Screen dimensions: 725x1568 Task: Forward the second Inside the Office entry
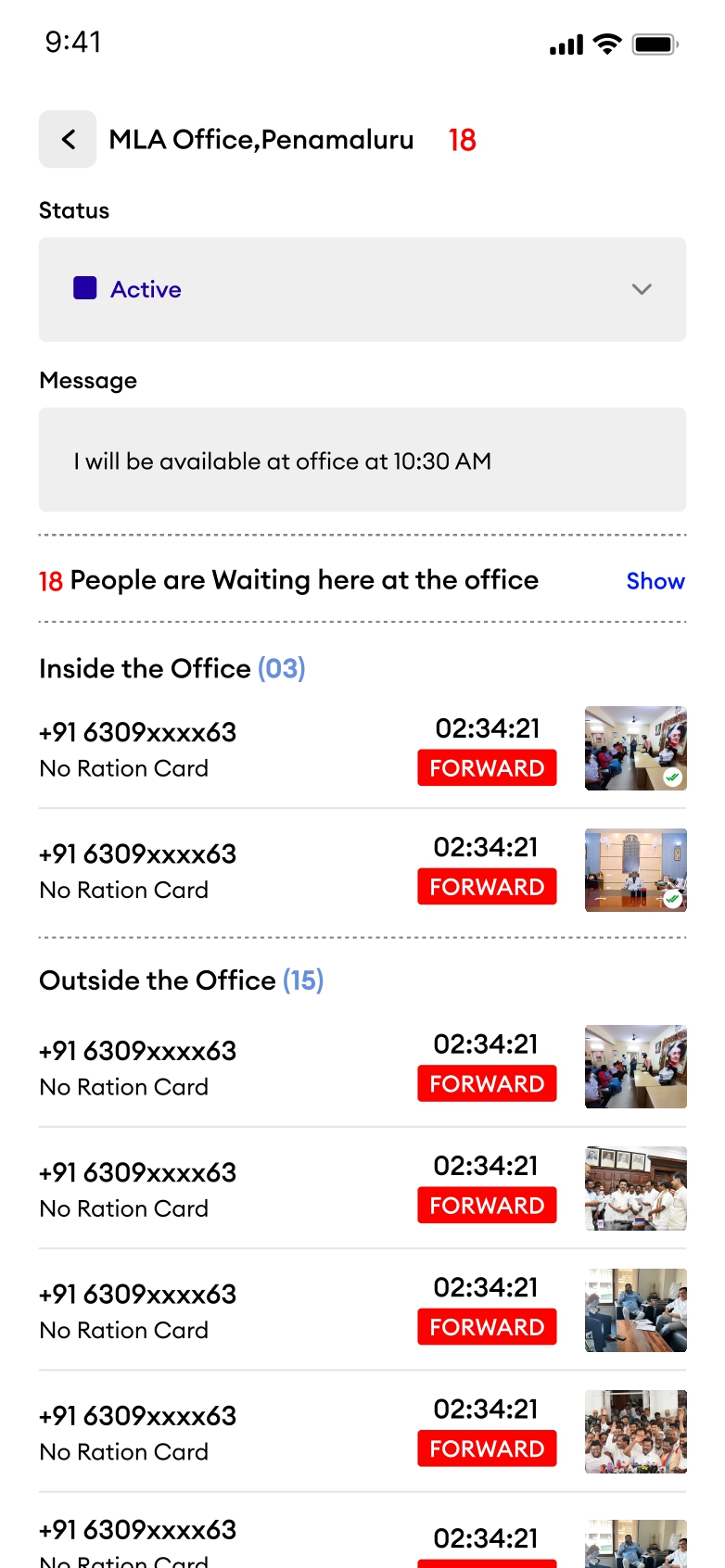(x=487, y=887)
